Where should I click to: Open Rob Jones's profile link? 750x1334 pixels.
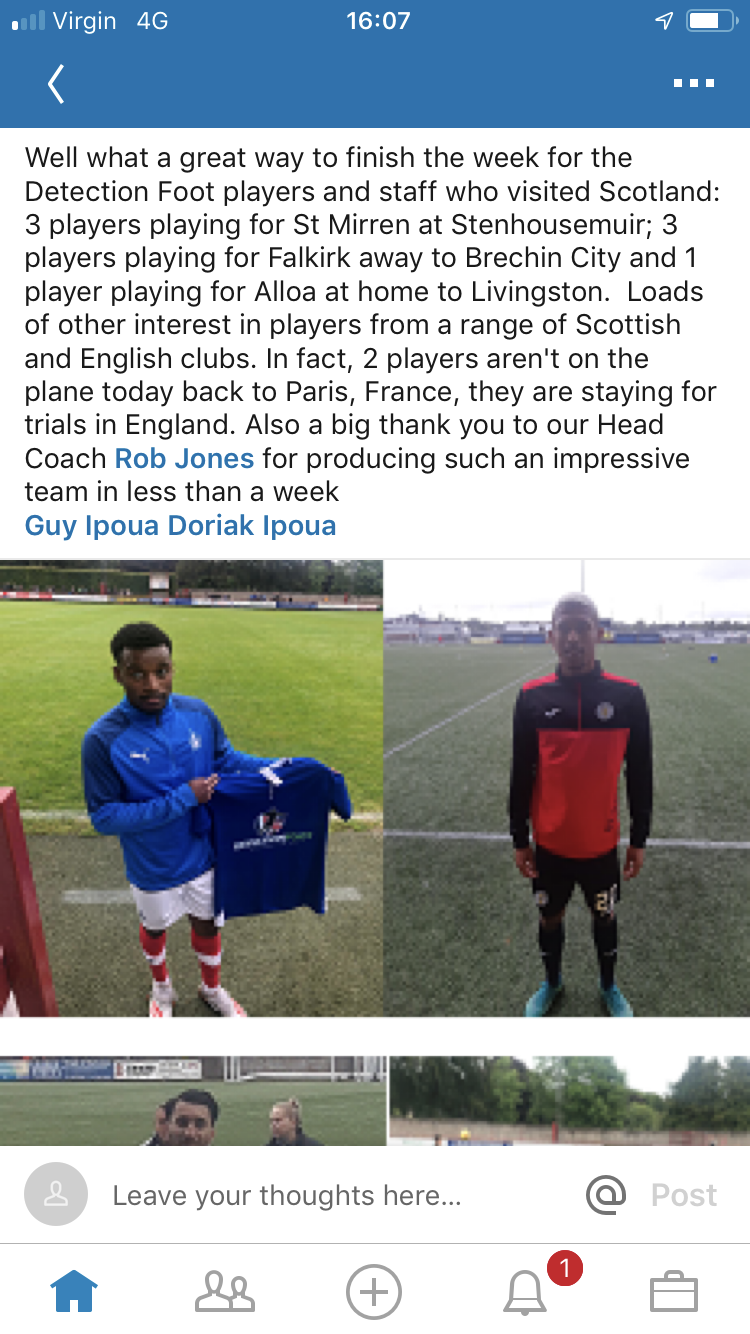click(x=184, y=459)
